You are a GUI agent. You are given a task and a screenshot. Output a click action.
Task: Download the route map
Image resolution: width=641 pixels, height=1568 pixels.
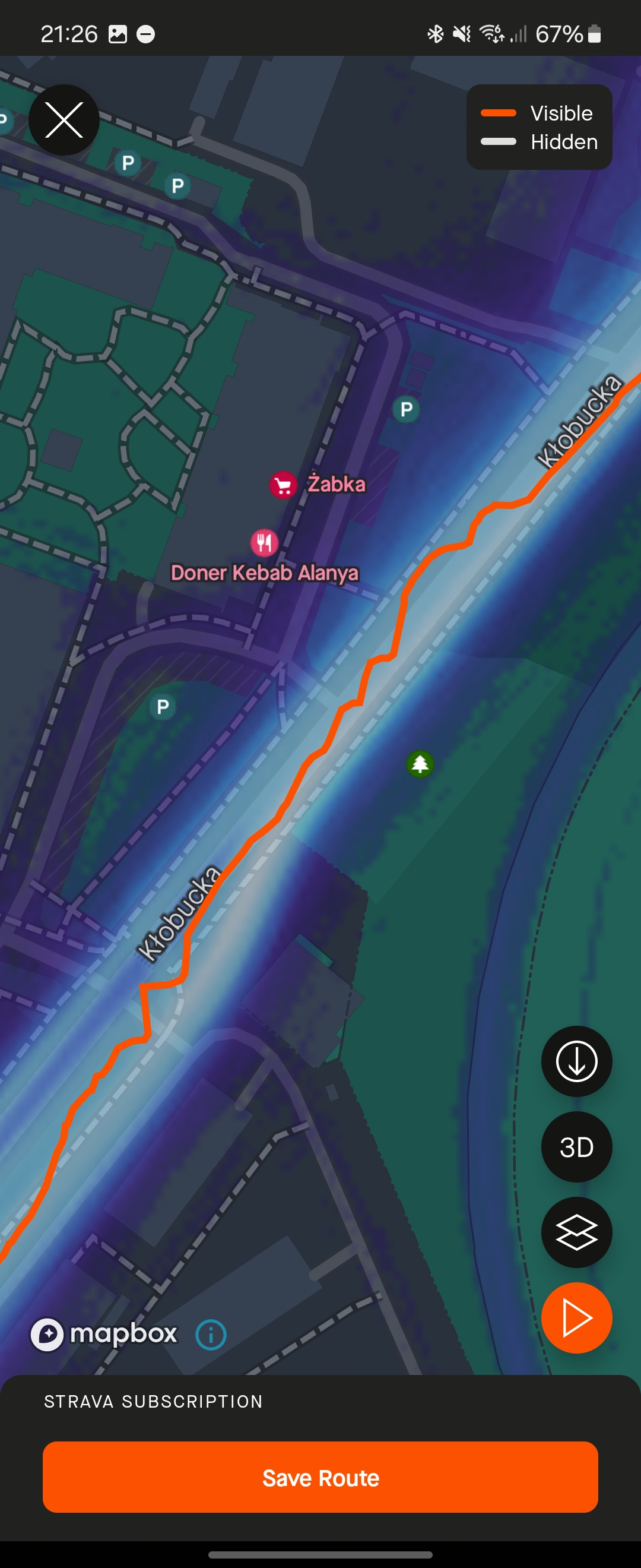(576, 1061)
